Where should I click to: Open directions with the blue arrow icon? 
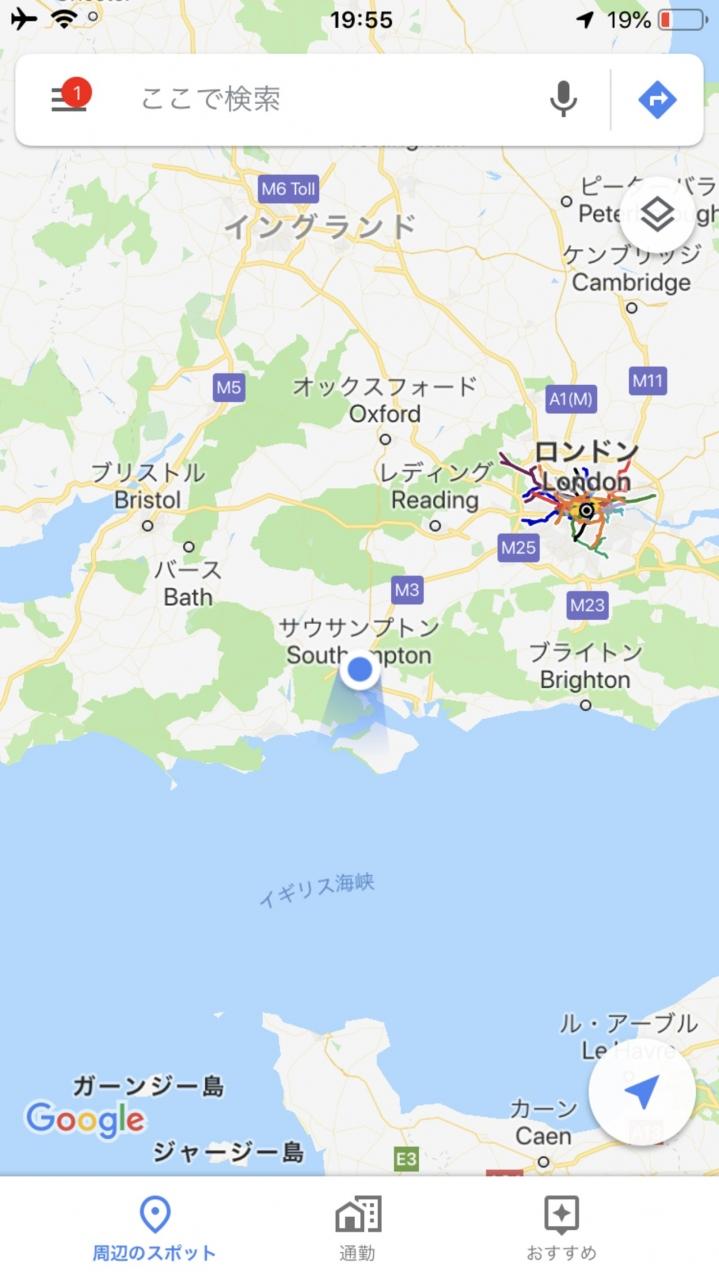(657, 100)
